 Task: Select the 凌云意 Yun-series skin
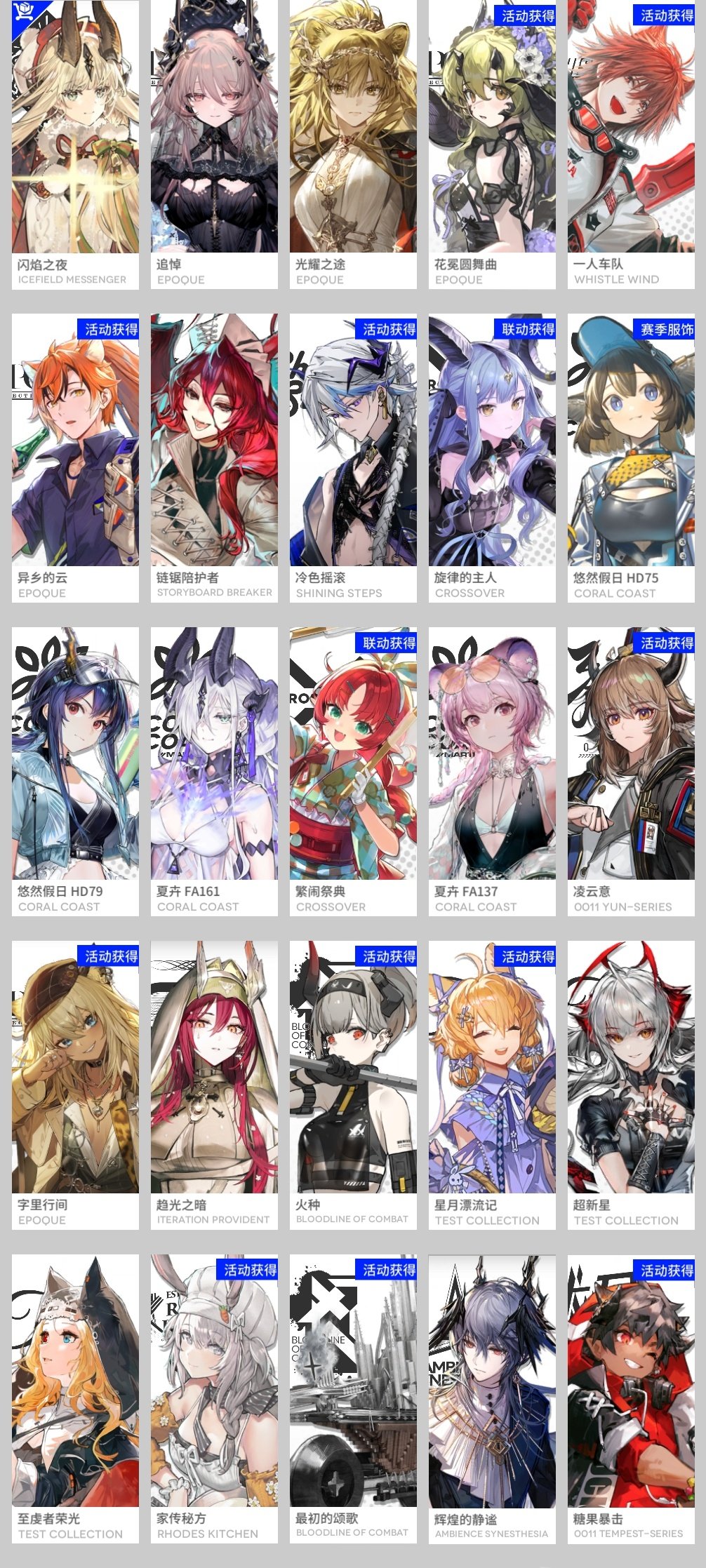(631, 771)
